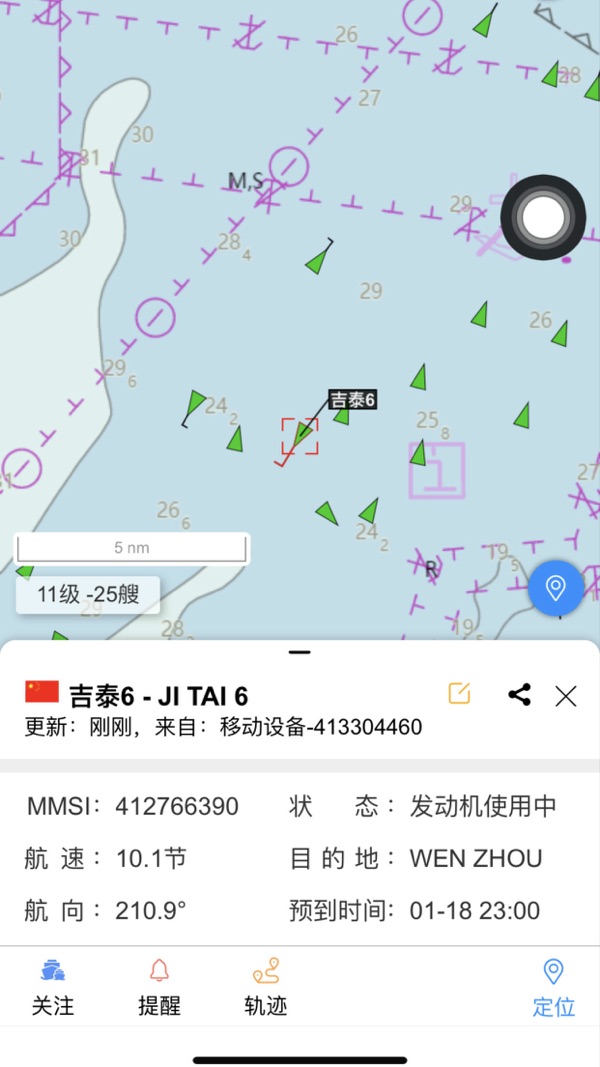Set an alert with 提醒
The image size is (600, 1067).
pos(159,987)
